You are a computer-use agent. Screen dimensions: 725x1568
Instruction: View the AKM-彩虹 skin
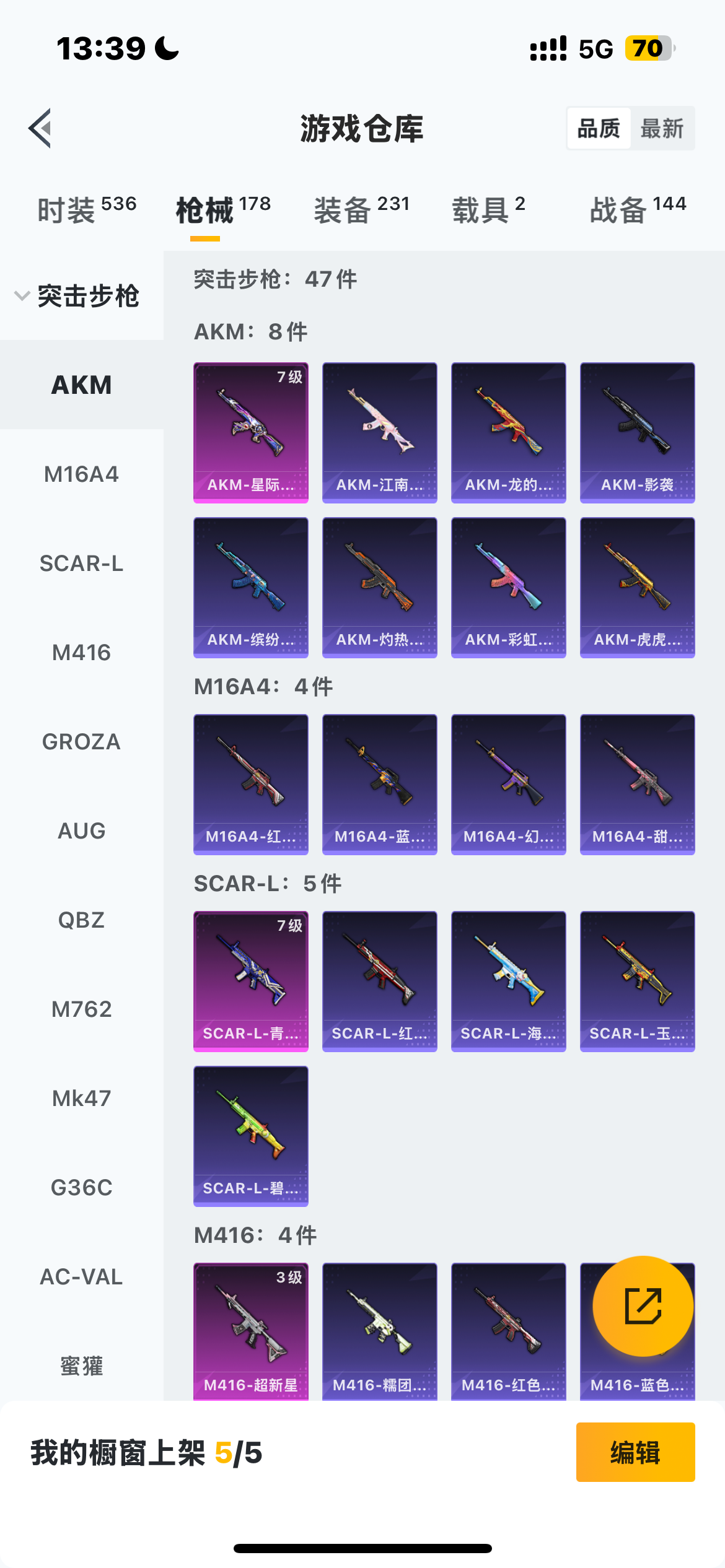pos(509,588)
